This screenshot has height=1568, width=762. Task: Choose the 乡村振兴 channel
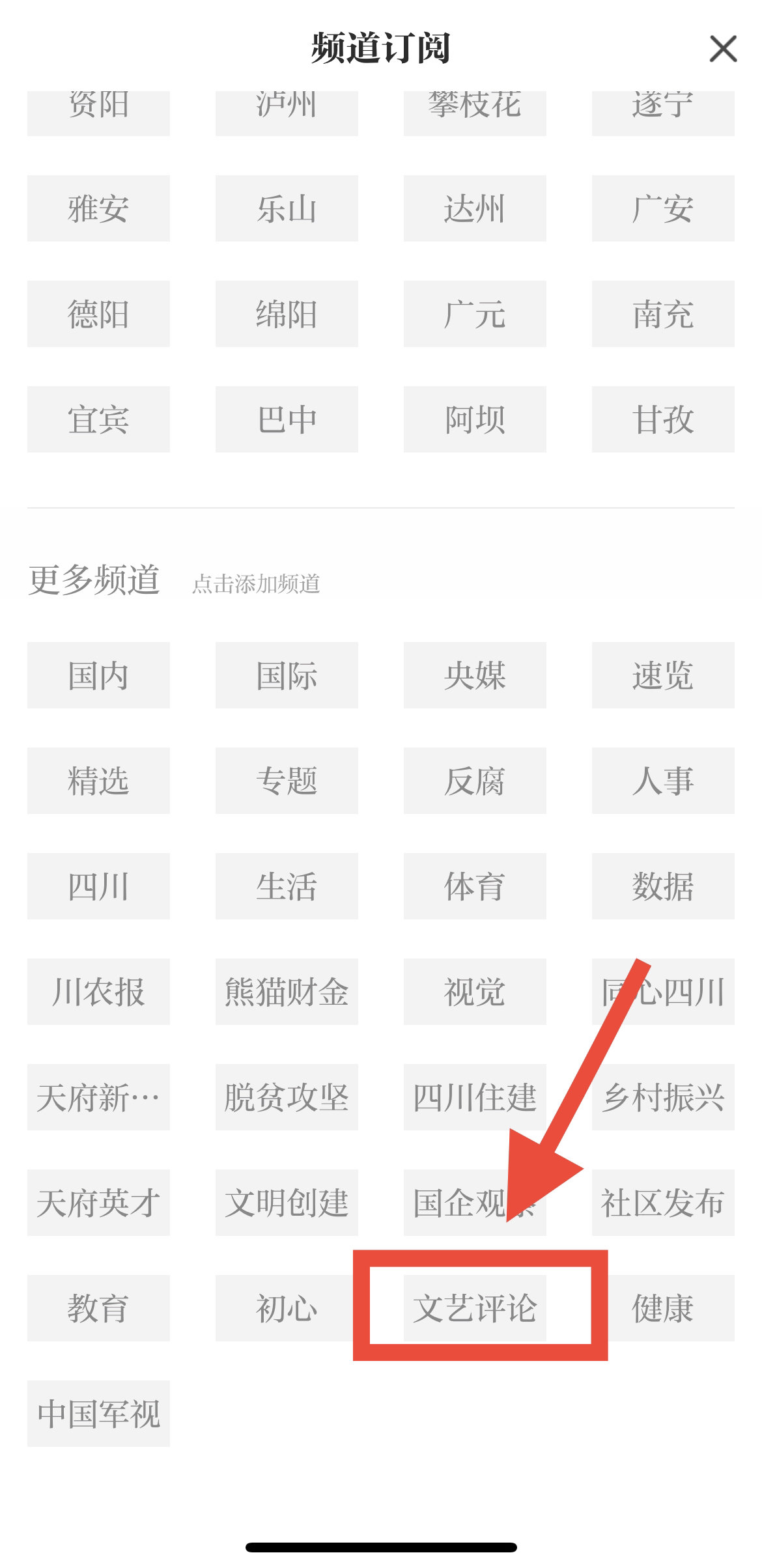pyautogui.click(x=663, y=1097)
